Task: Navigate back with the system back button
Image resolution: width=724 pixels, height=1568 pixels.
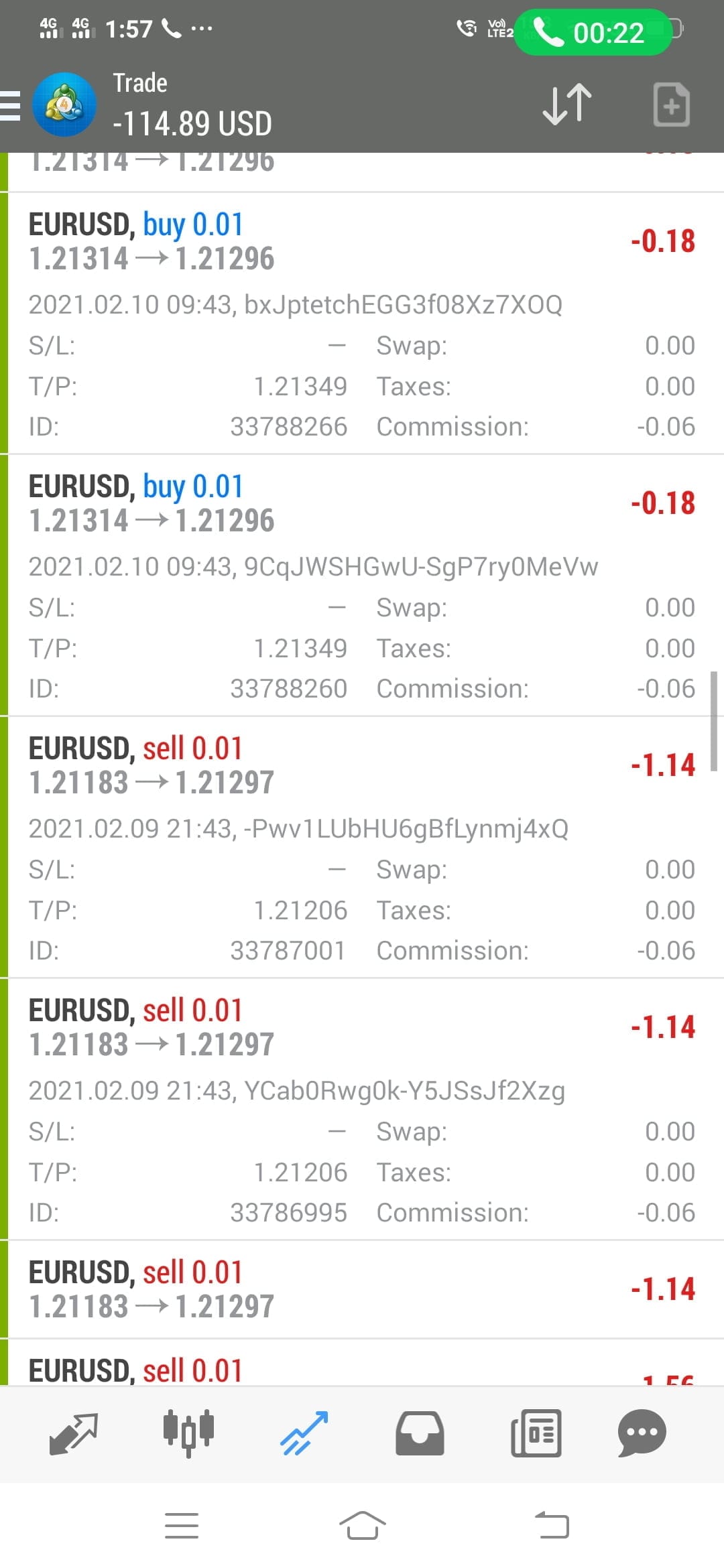Action: click(552, 1526)
